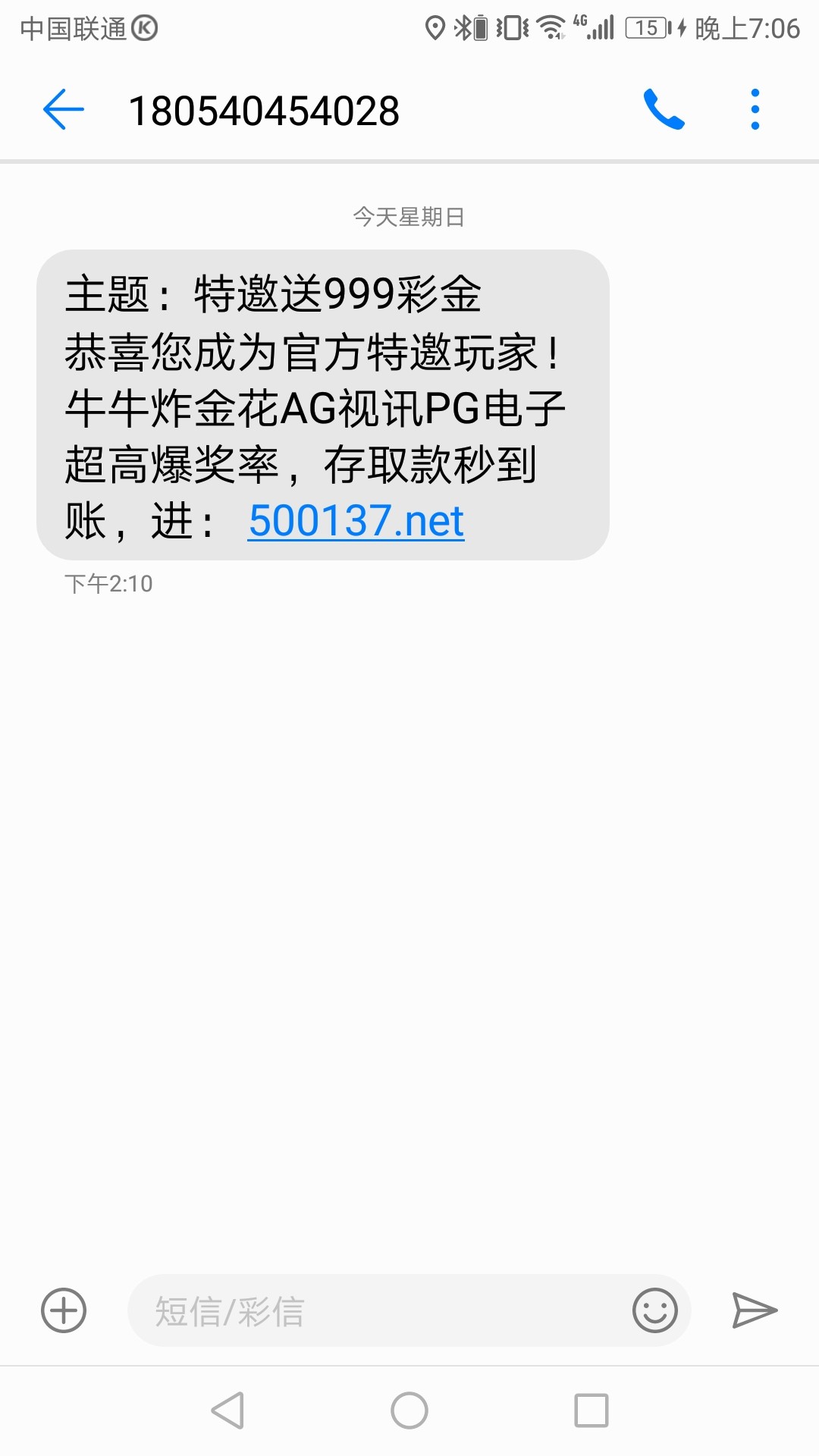Call the number 180540454028
The height and width of the screenshot is (1456, 819).
(664, 110)
